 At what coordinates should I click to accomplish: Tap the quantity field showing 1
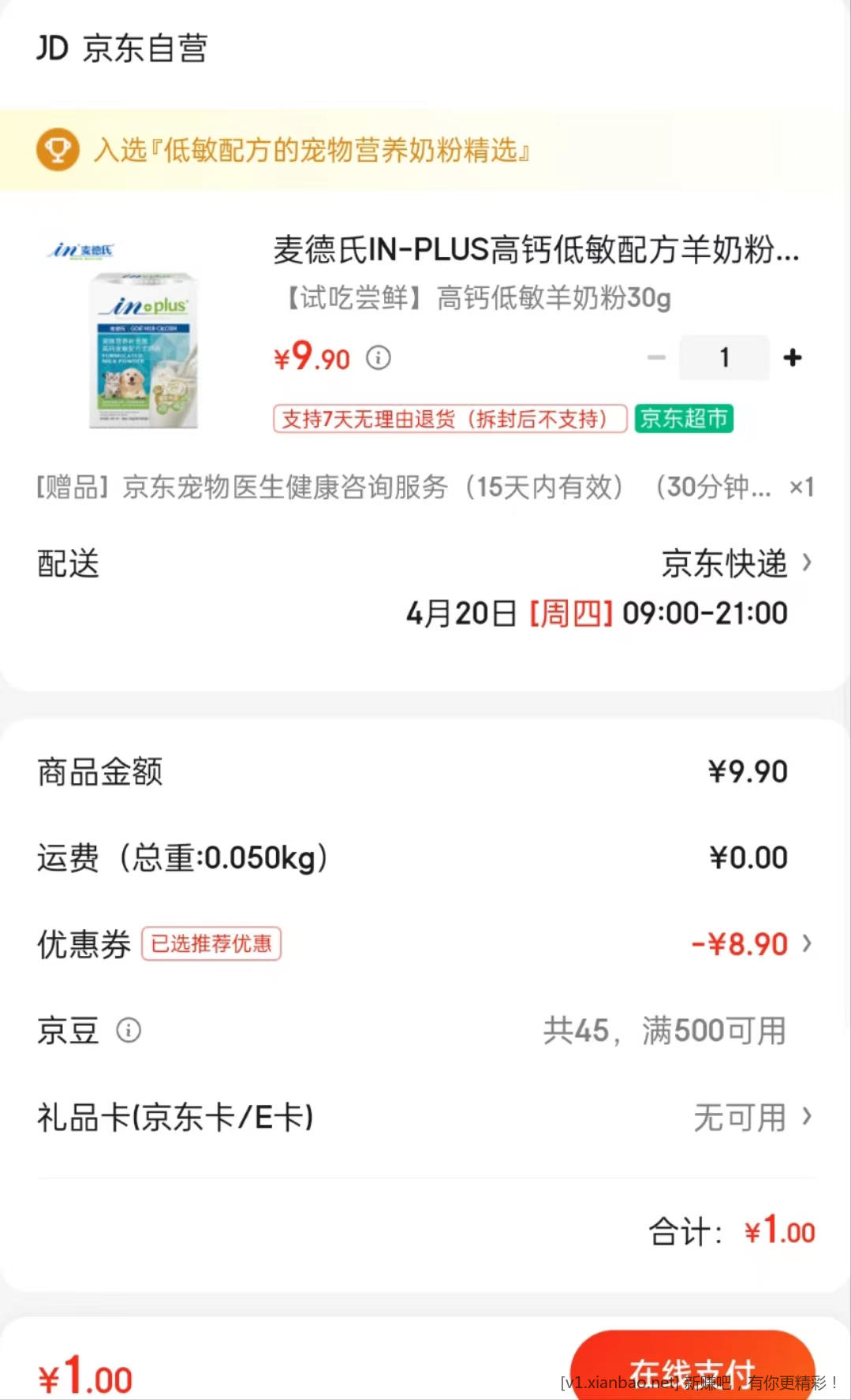[x=724, y=358]
